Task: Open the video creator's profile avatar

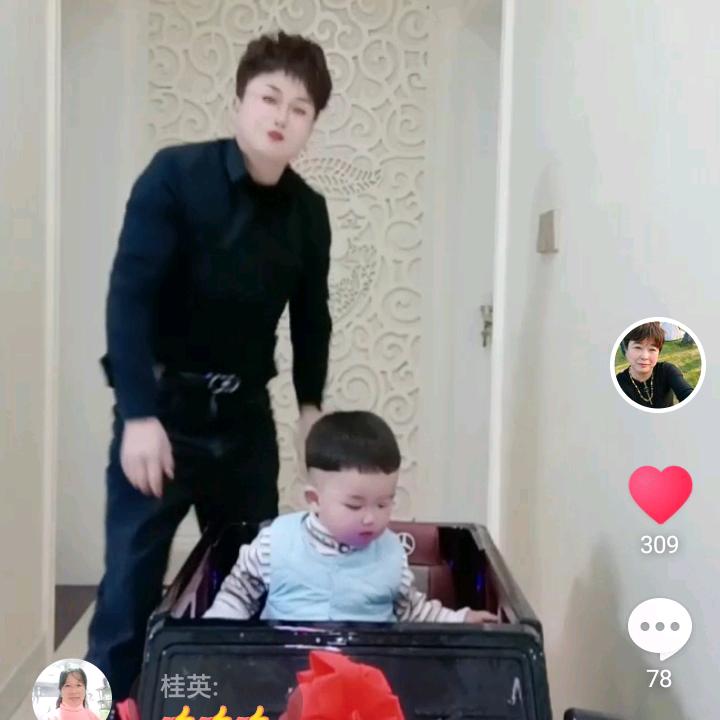Action: click(657, 364)
